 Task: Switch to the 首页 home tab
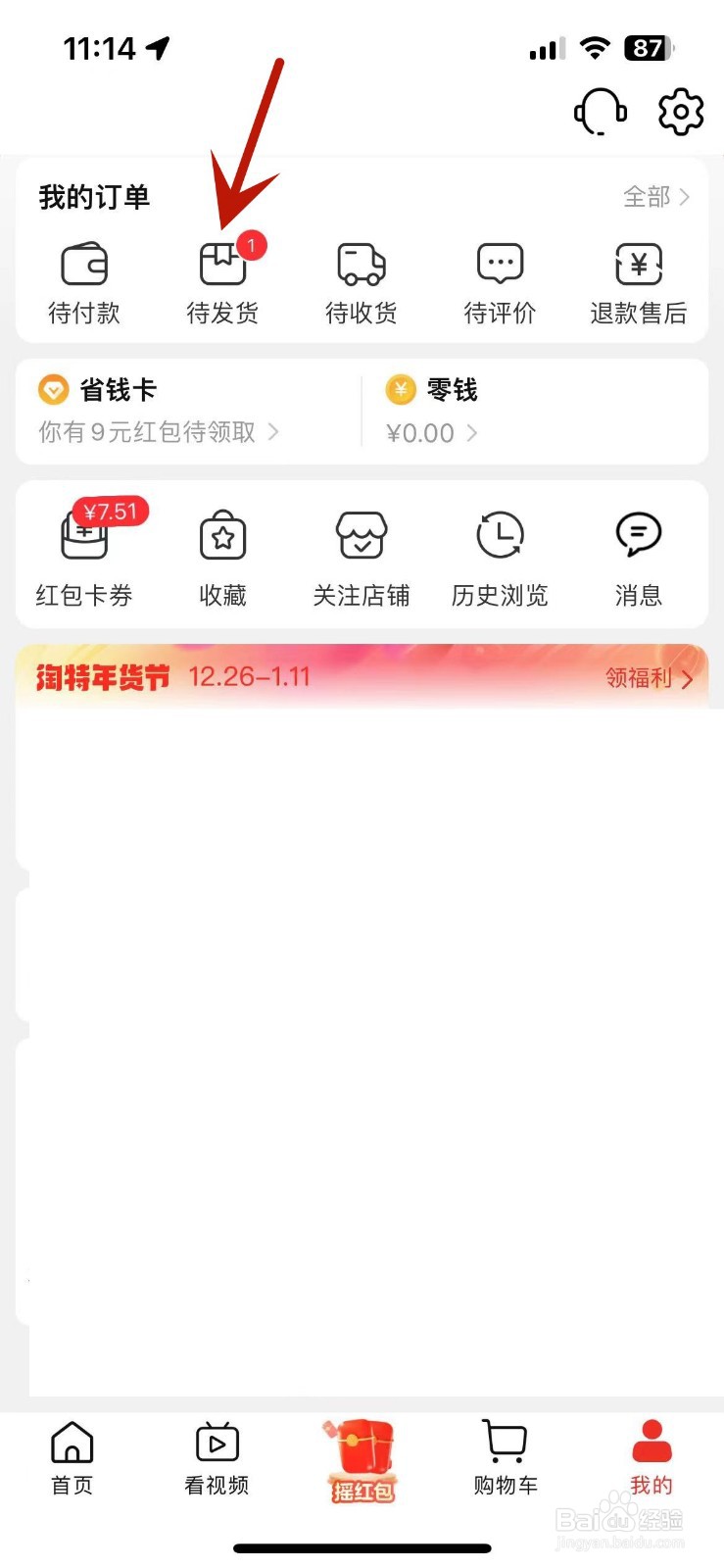(x=71, y=1460)
